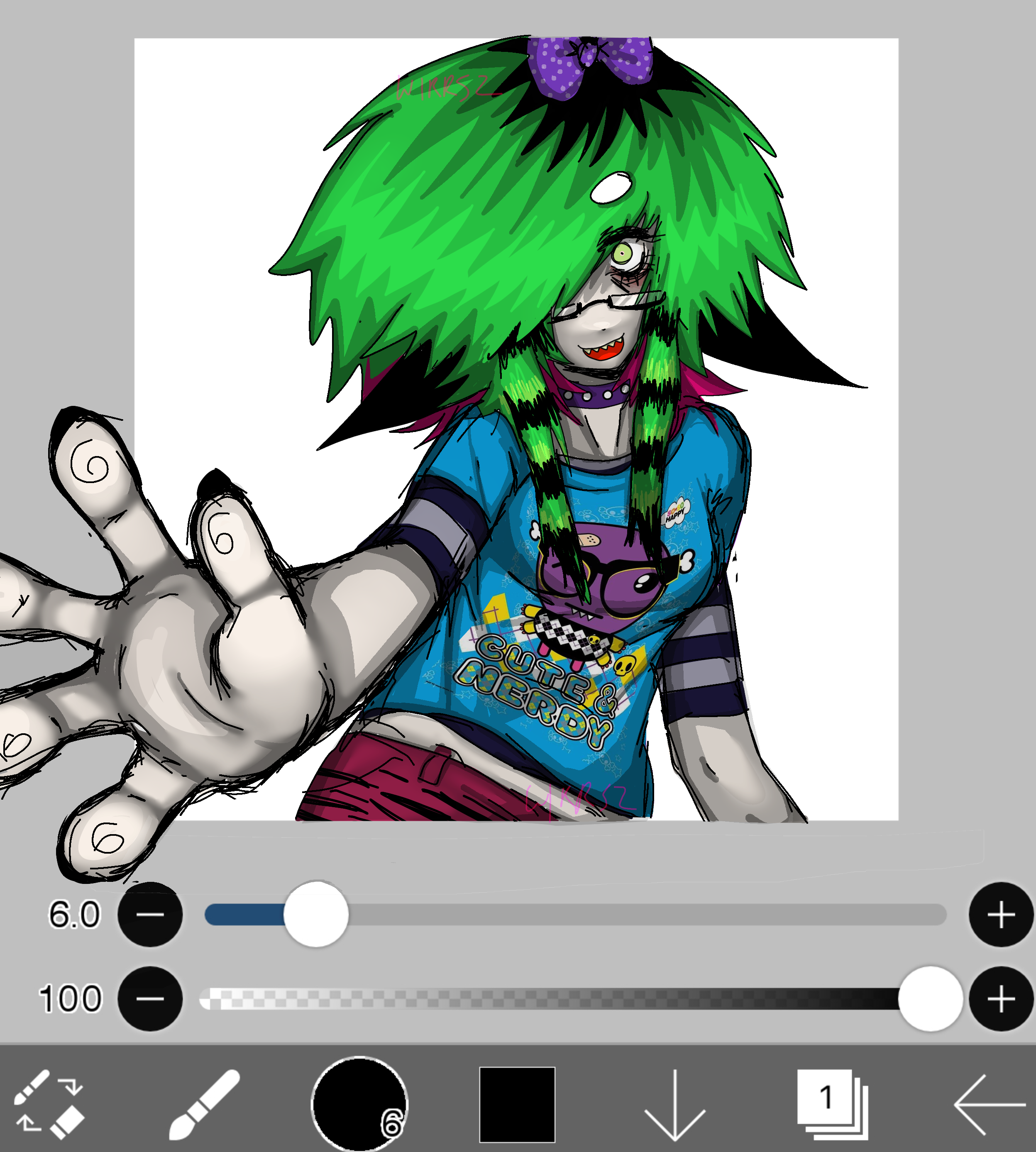
Task: Switch between brush and eraser
Action: click(49, 1105)
